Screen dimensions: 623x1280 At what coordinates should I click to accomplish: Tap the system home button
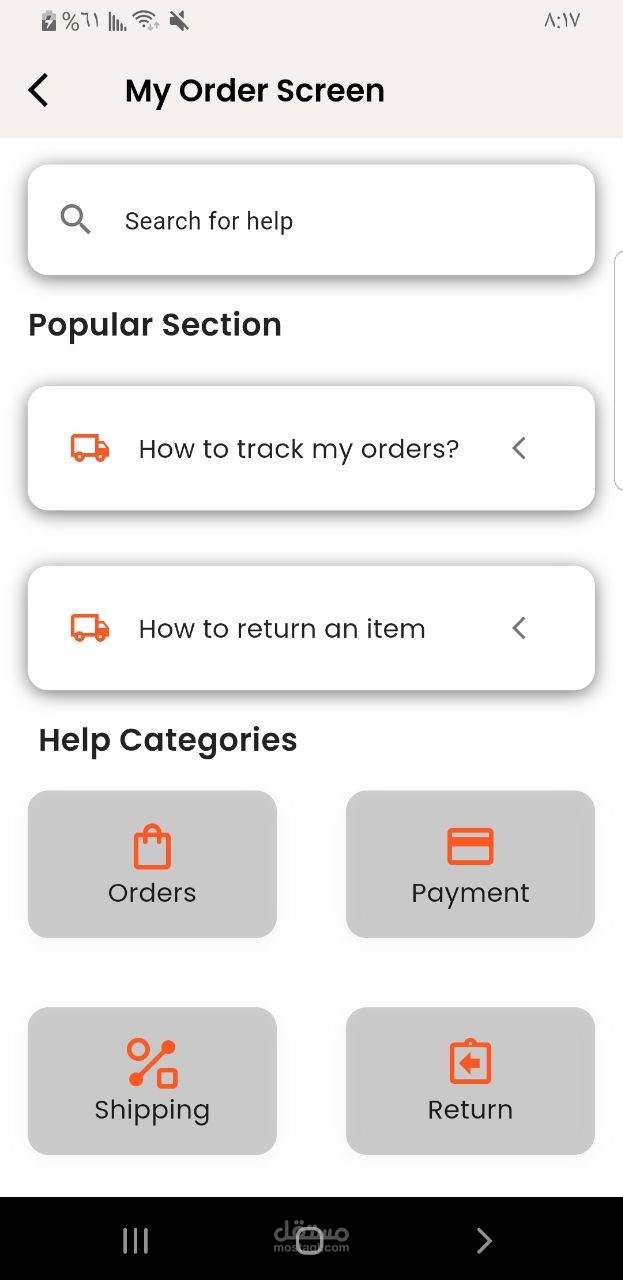click(310, 1241)
